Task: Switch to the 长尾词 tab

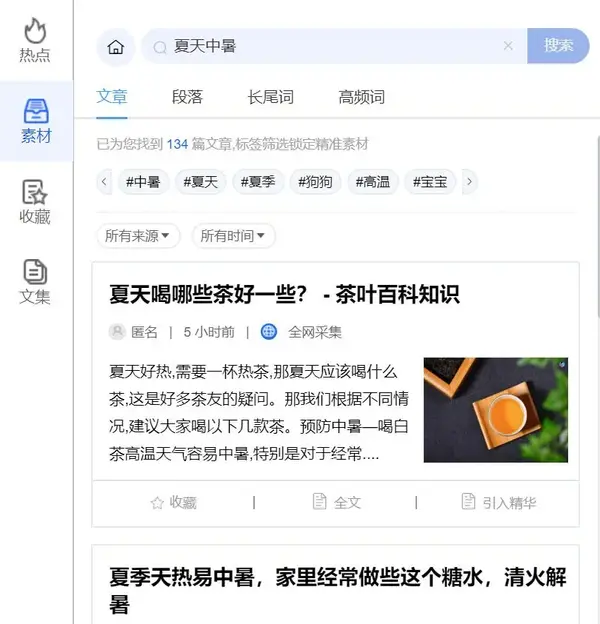Action: (270, 97)
